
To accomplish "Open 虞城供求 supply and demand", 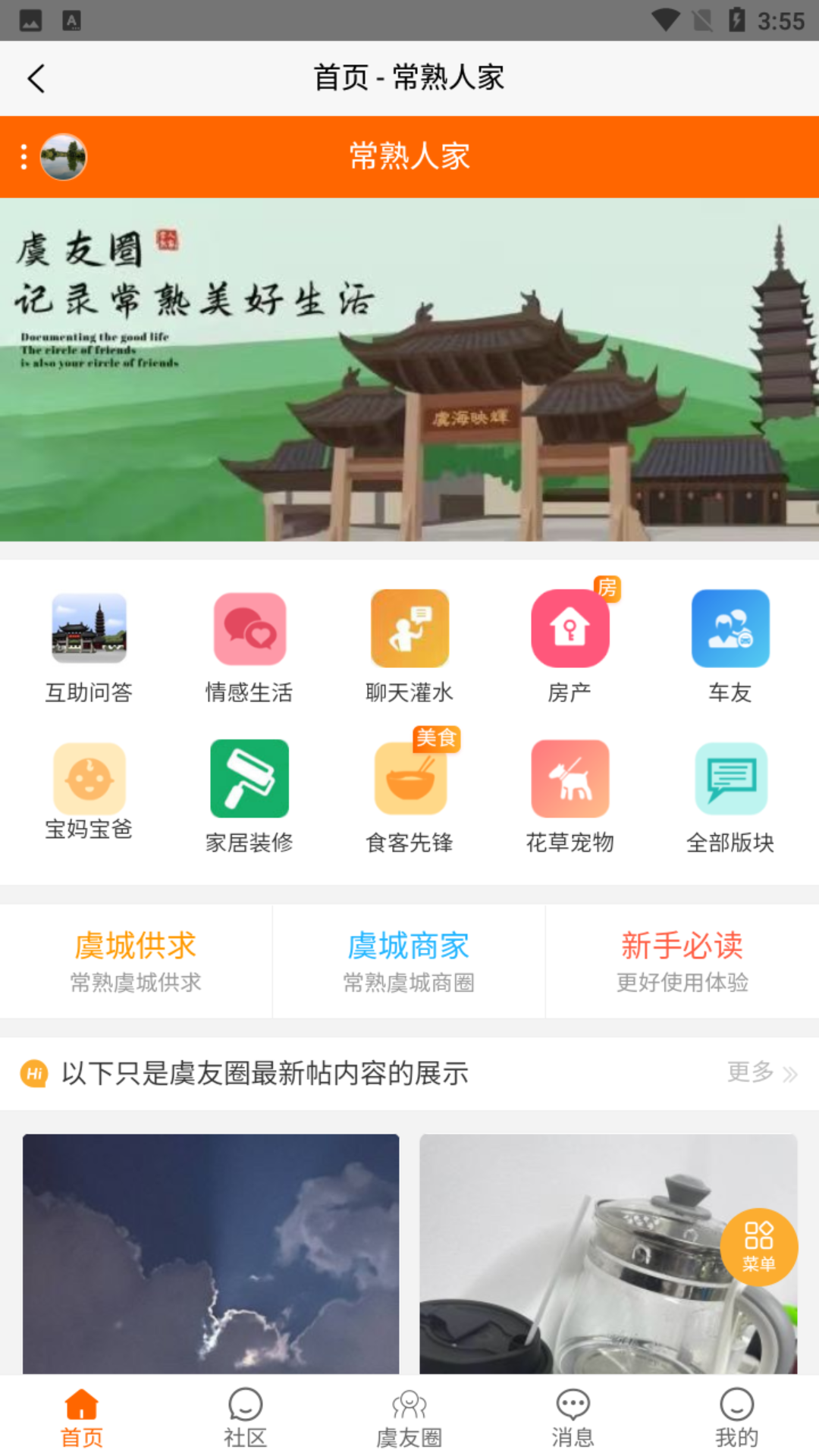I will click(136, 961).
